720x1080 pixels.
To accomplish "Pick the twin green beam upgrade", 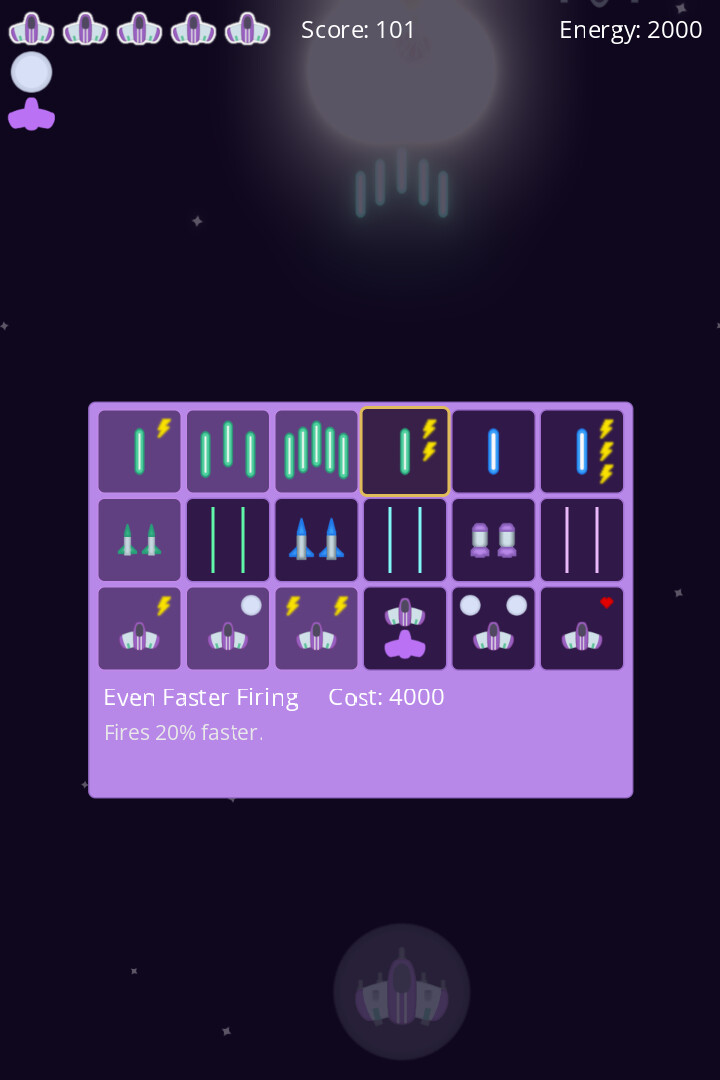I will point(228,540).
